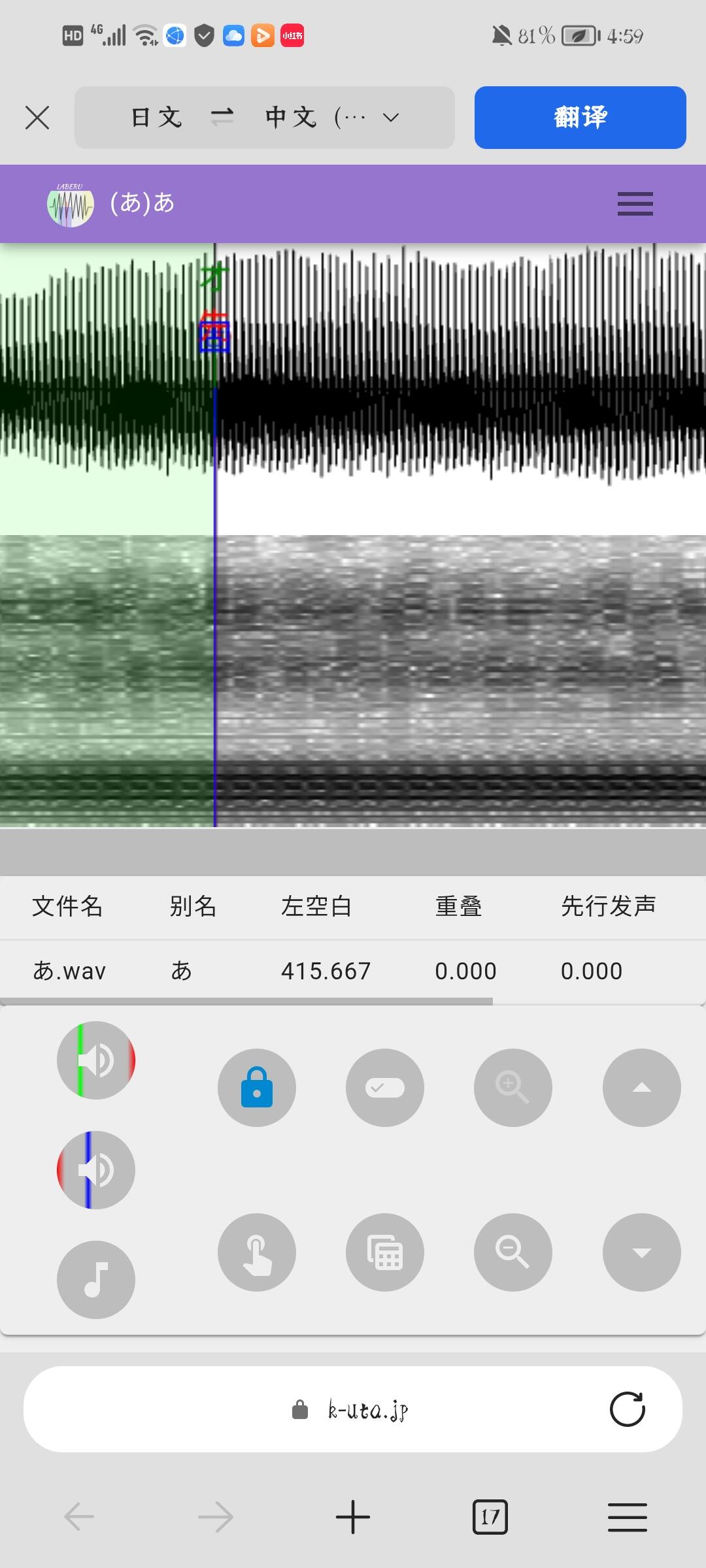Screen dimensions: 706x1568
Task: Tap the touch-finger mode button
Action: pyautogui.click(x=257, y=1252)
